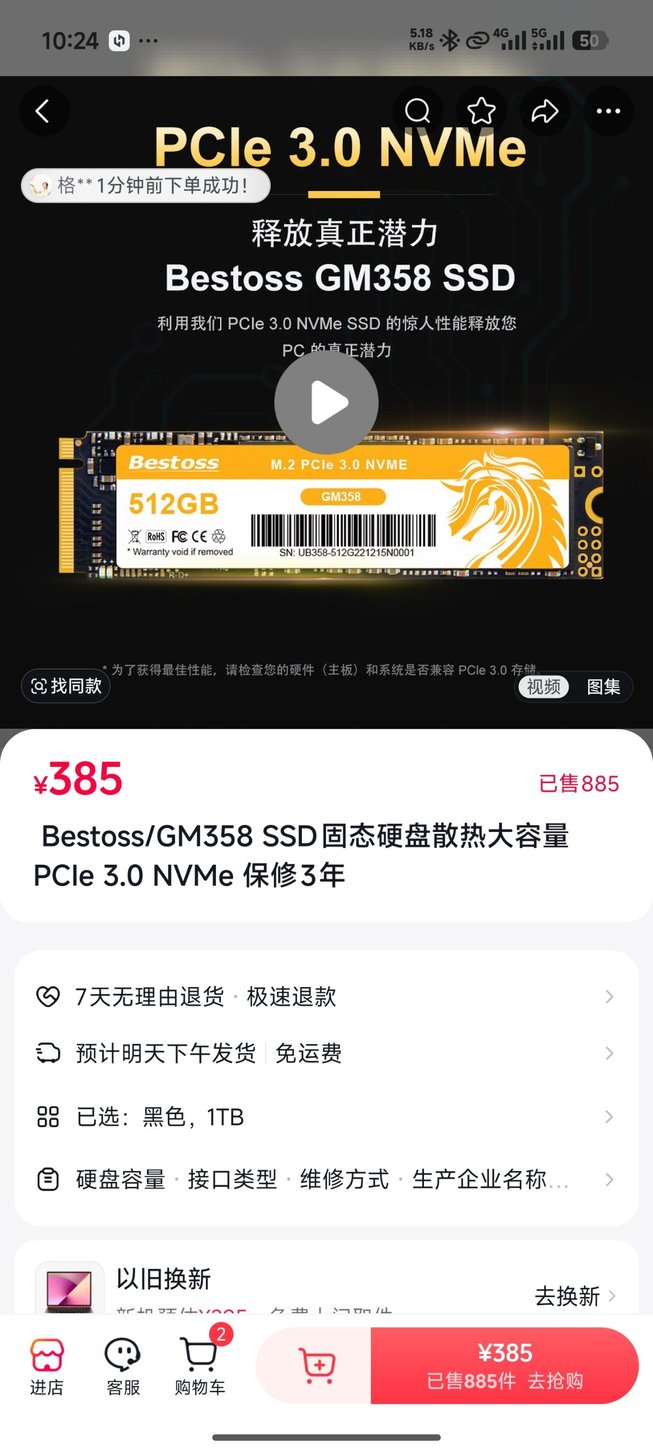This screenshot has height=1450, width=653.
Task: Favorite this product with the star
Action: tap(482, 112)
